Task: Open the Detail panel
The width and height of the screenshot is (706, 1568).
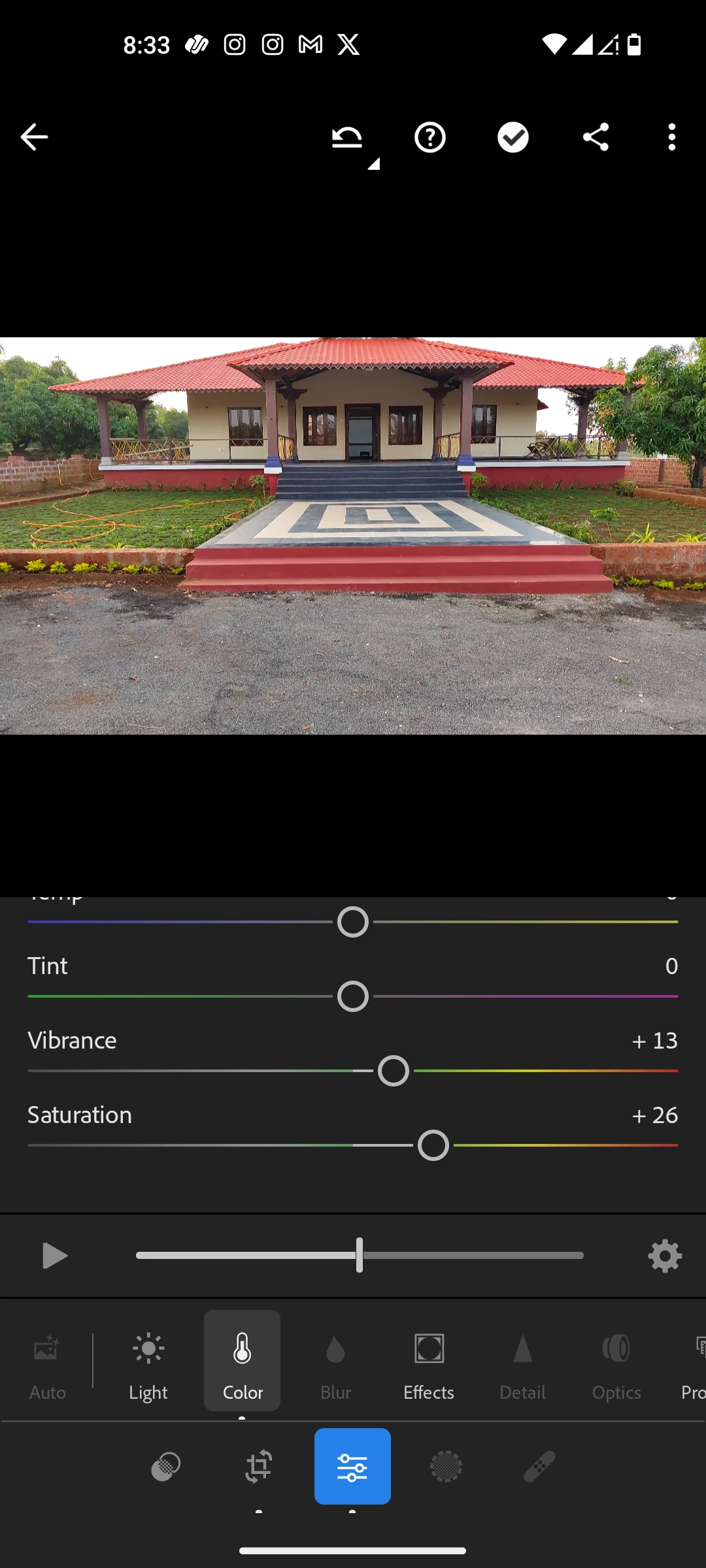Action: (x=522, y=1362)
